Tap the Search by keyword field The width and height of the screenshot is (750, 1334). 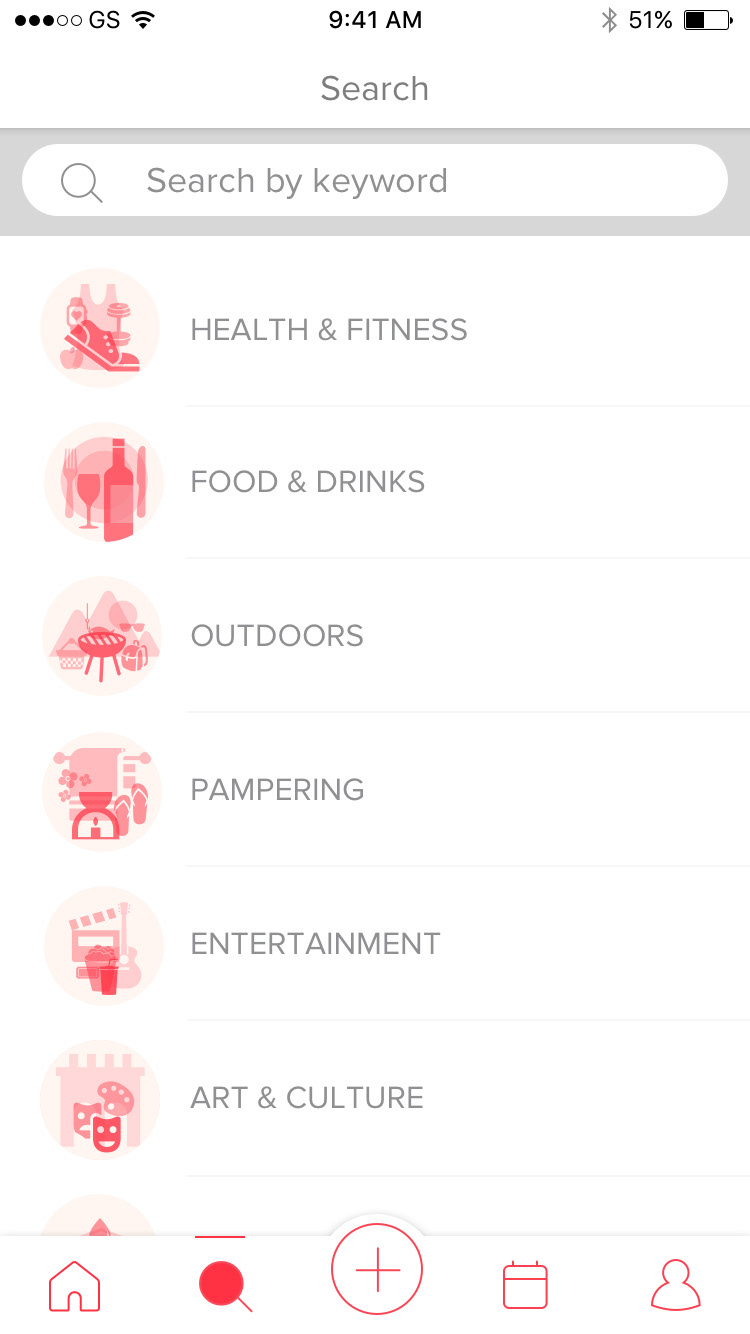pos(375,181)
